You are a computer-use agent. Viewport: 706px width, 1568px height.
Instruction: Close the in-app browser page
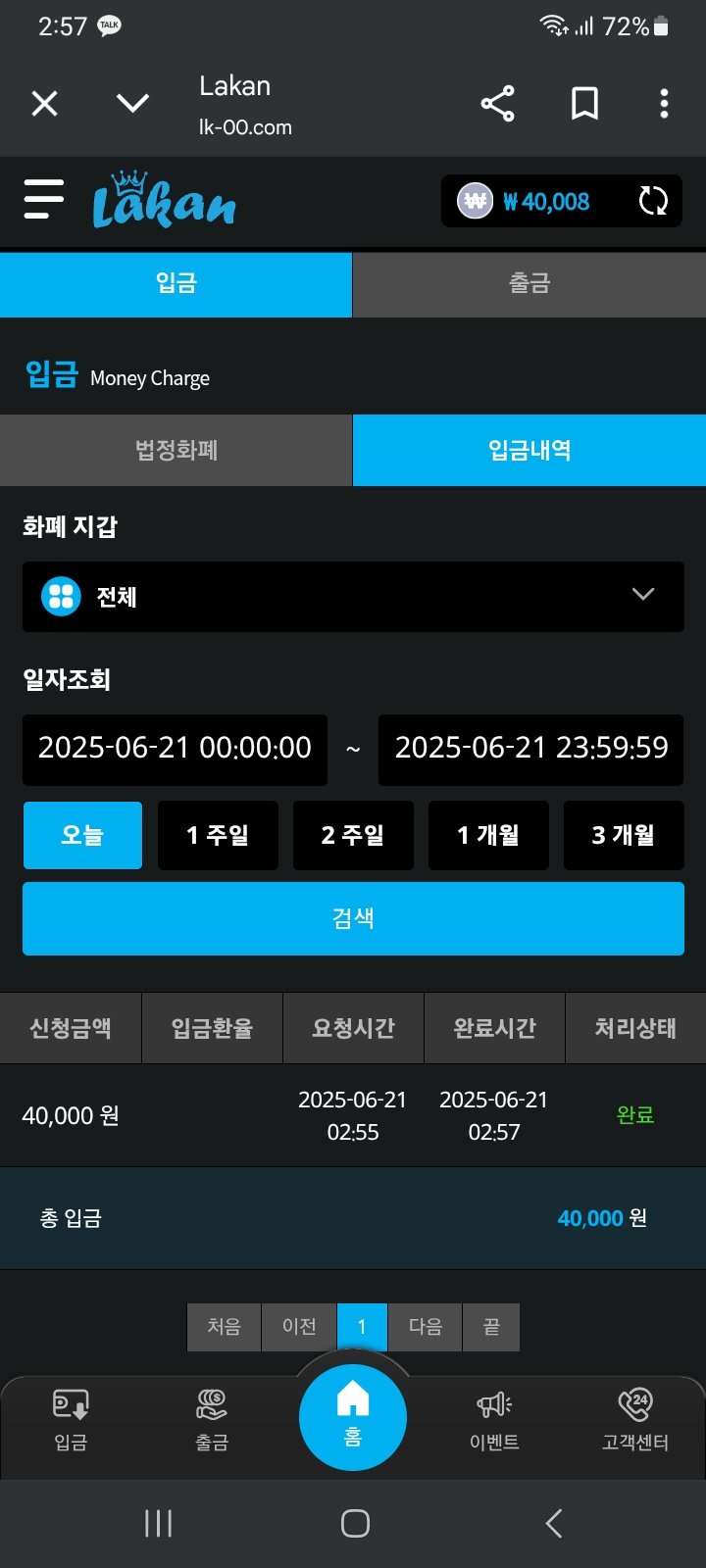44,103
